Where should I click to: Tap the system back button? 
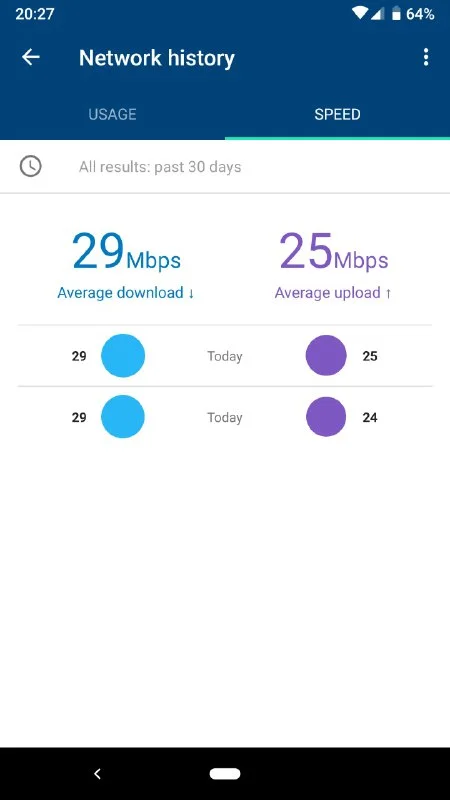tap(97, 773)
